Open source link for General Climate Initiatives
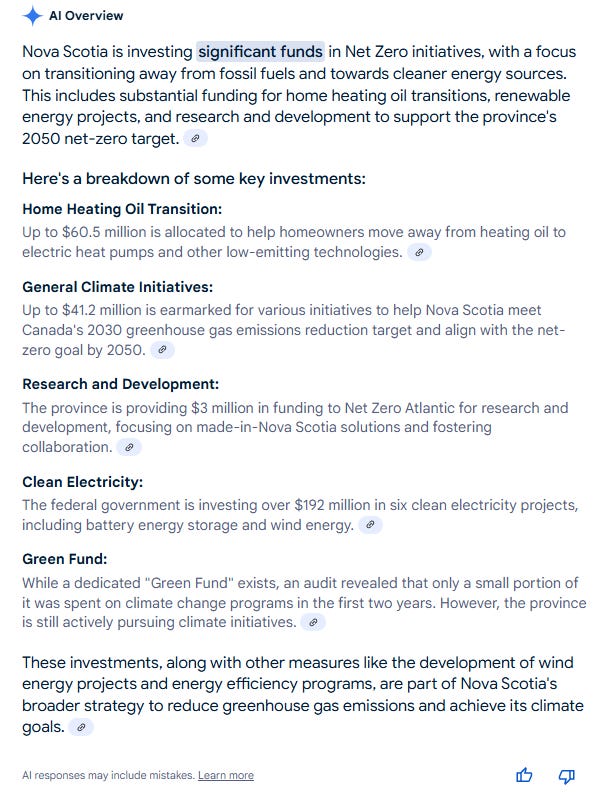The width and height of the screenshot is (609, 792). pos(163,350)
